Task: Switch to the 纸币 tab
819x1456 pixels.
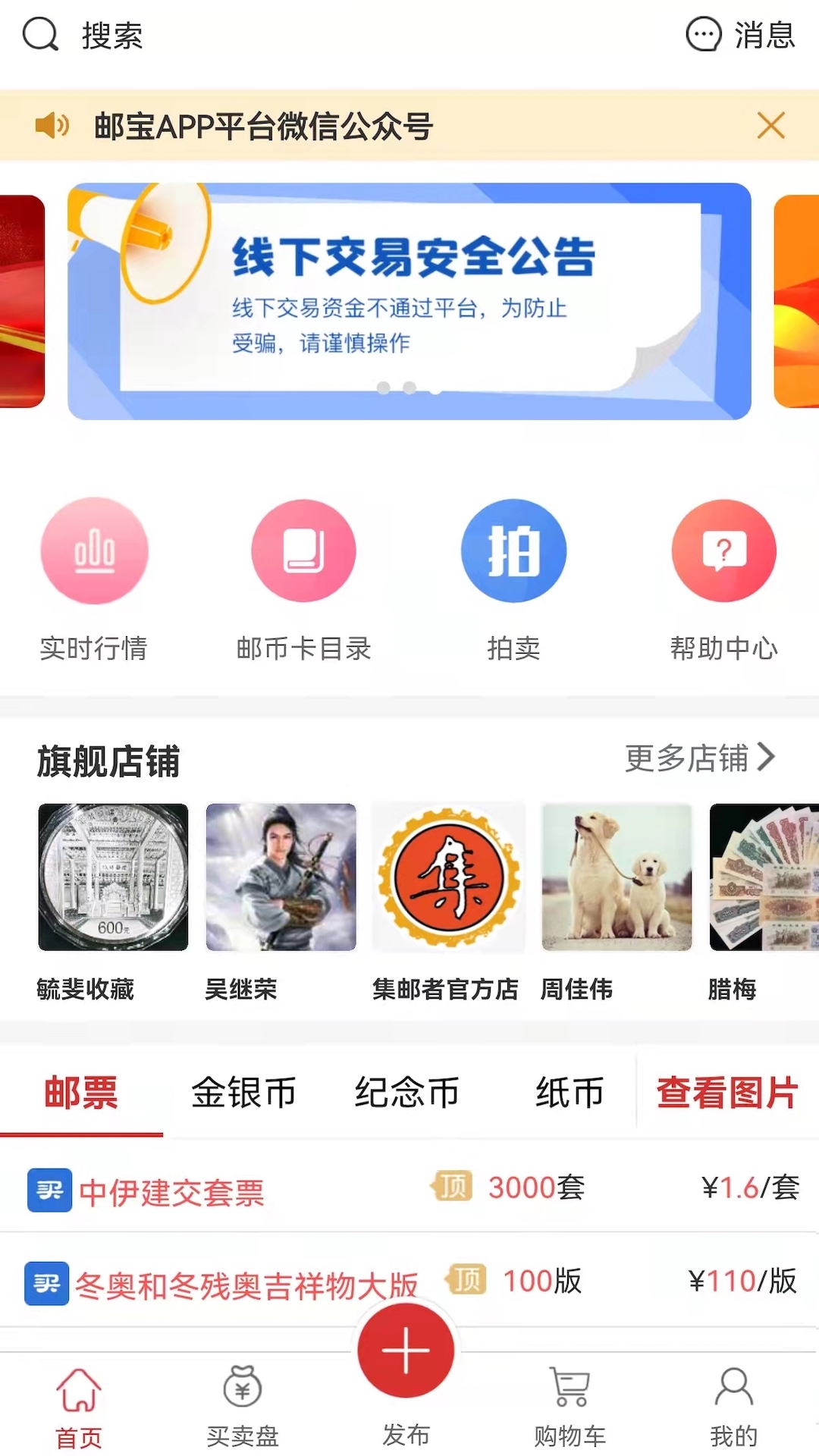Action: click(x=570, y=1093)
